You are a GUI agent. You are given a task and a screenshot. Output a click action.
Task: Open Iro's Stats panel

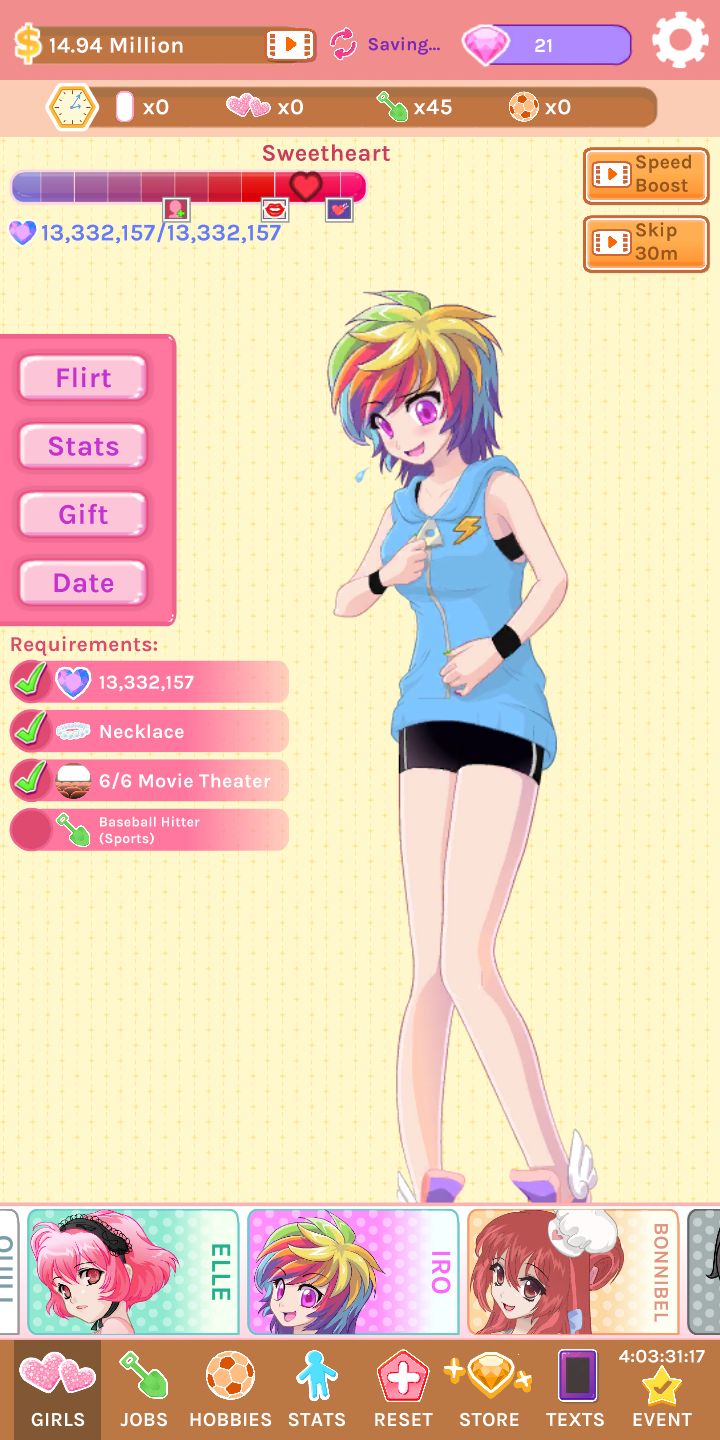[x=84, y=446]
